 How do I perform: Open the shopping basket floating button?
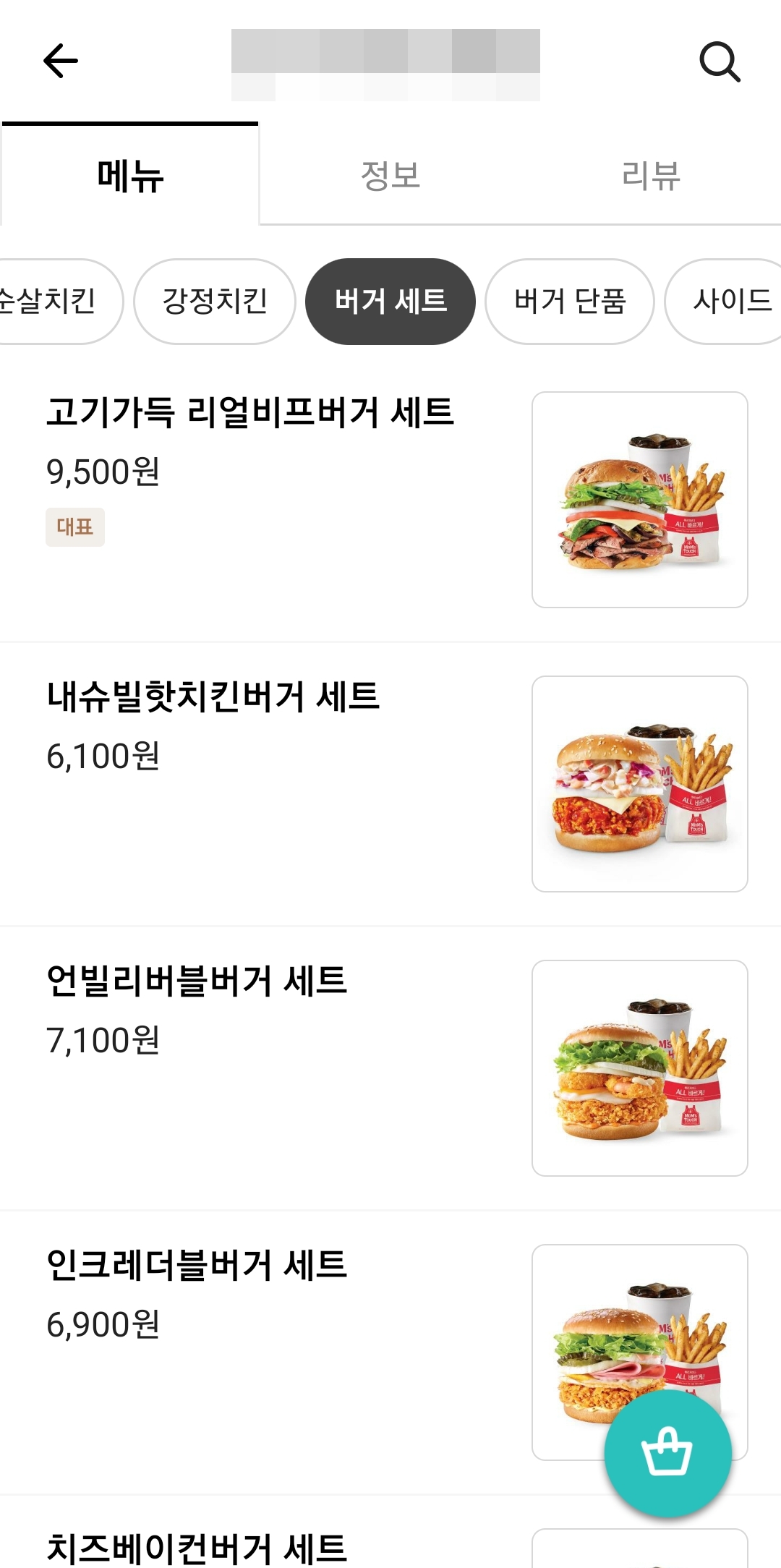(x=667, y=1454)
